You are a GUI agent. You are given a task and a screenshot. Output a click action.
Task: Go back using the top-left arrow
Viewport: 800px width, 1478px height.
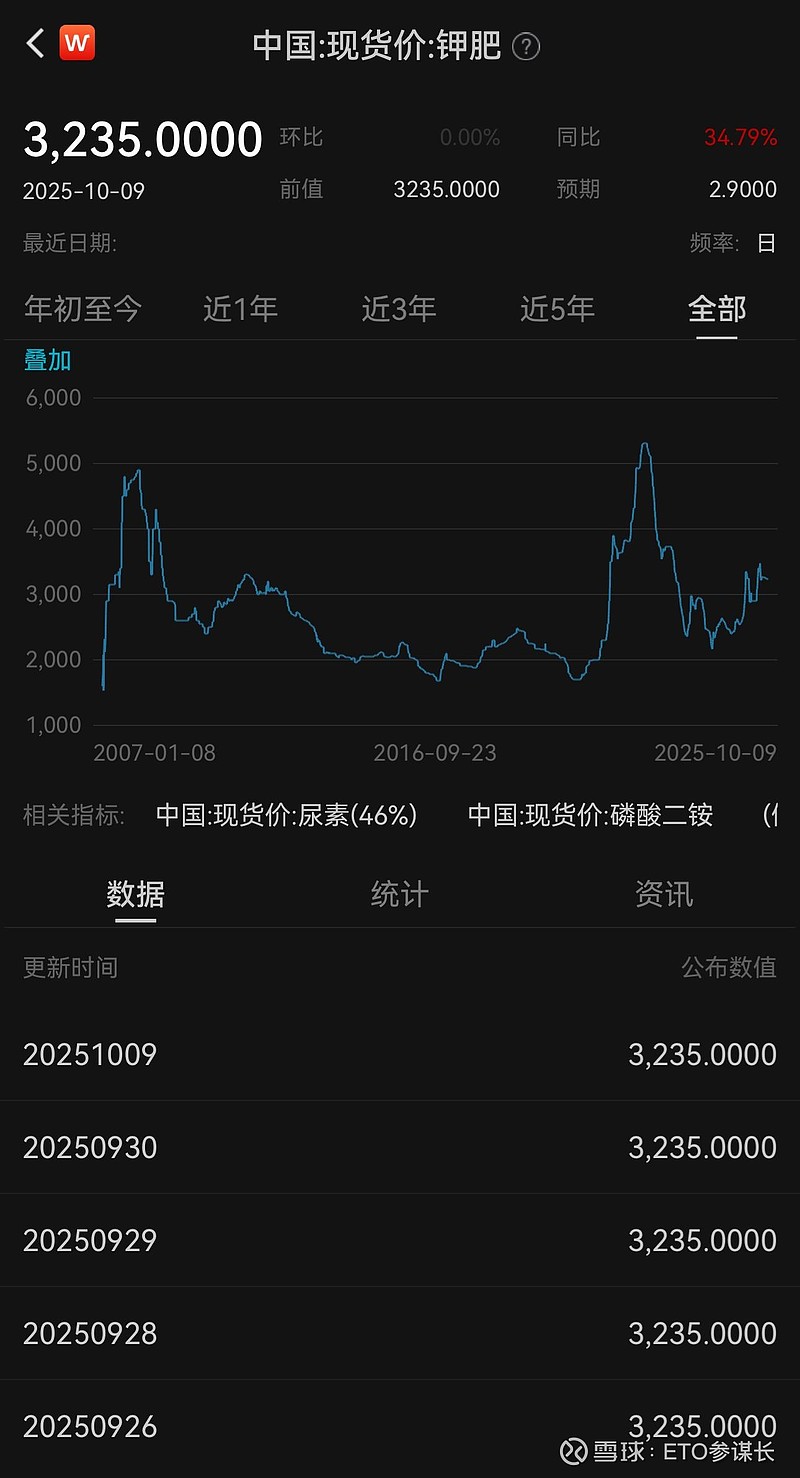click(36, 44)
